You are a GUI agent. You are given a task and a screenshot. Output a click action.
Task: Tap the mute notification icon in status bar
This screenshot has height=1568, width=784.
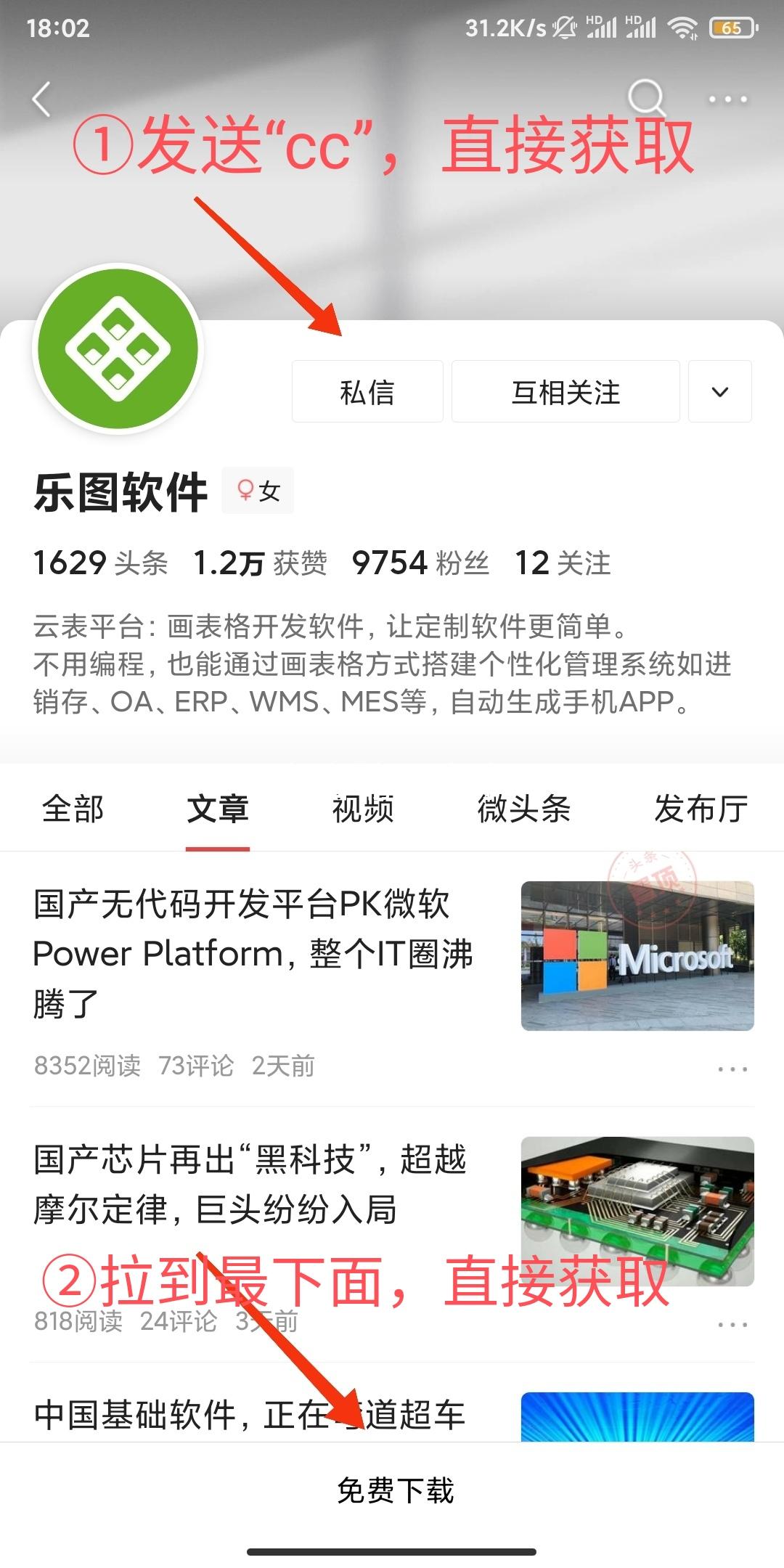click(565, 28)
